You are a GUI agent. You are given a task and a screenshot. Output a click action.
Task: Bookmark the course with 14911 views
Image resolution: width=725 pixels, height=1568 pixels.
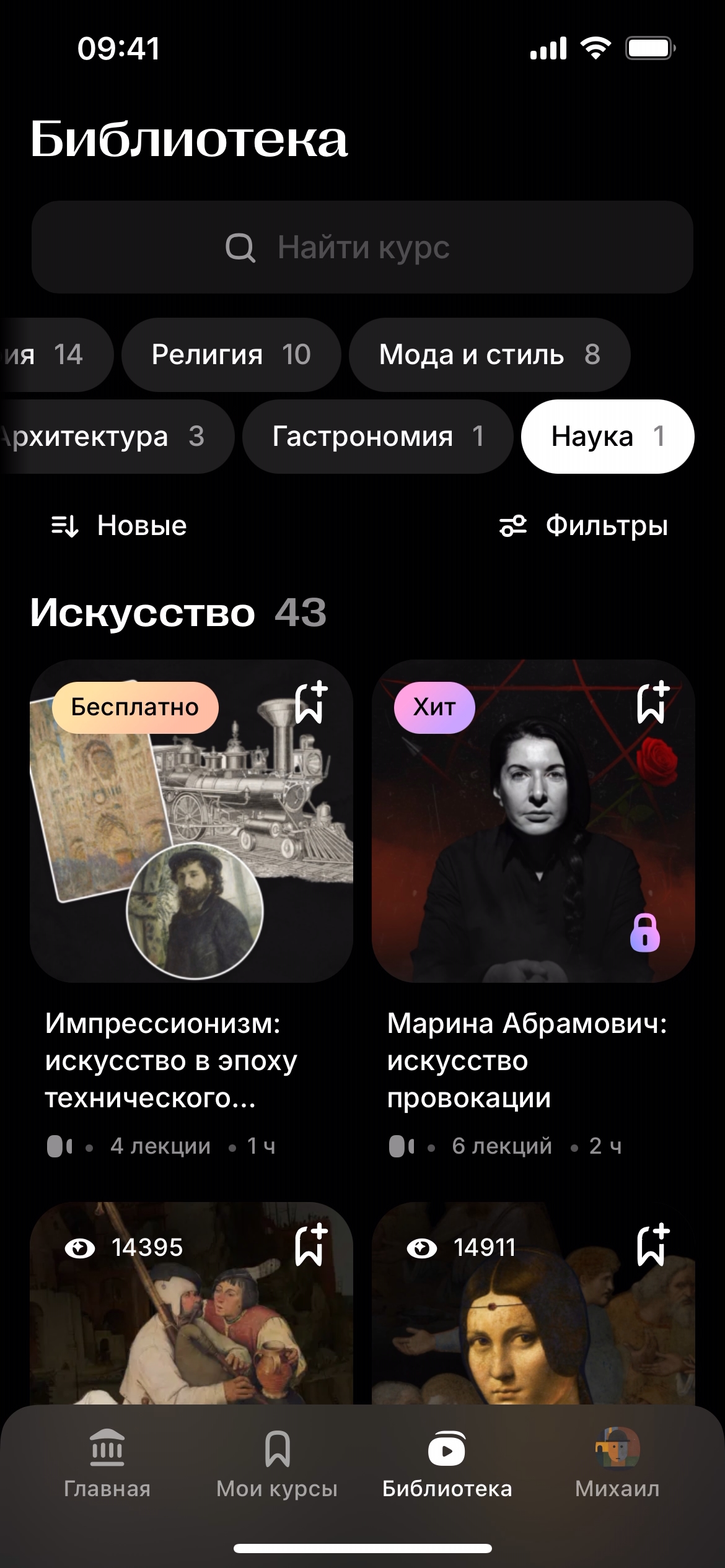click(x=652, y=1245)
